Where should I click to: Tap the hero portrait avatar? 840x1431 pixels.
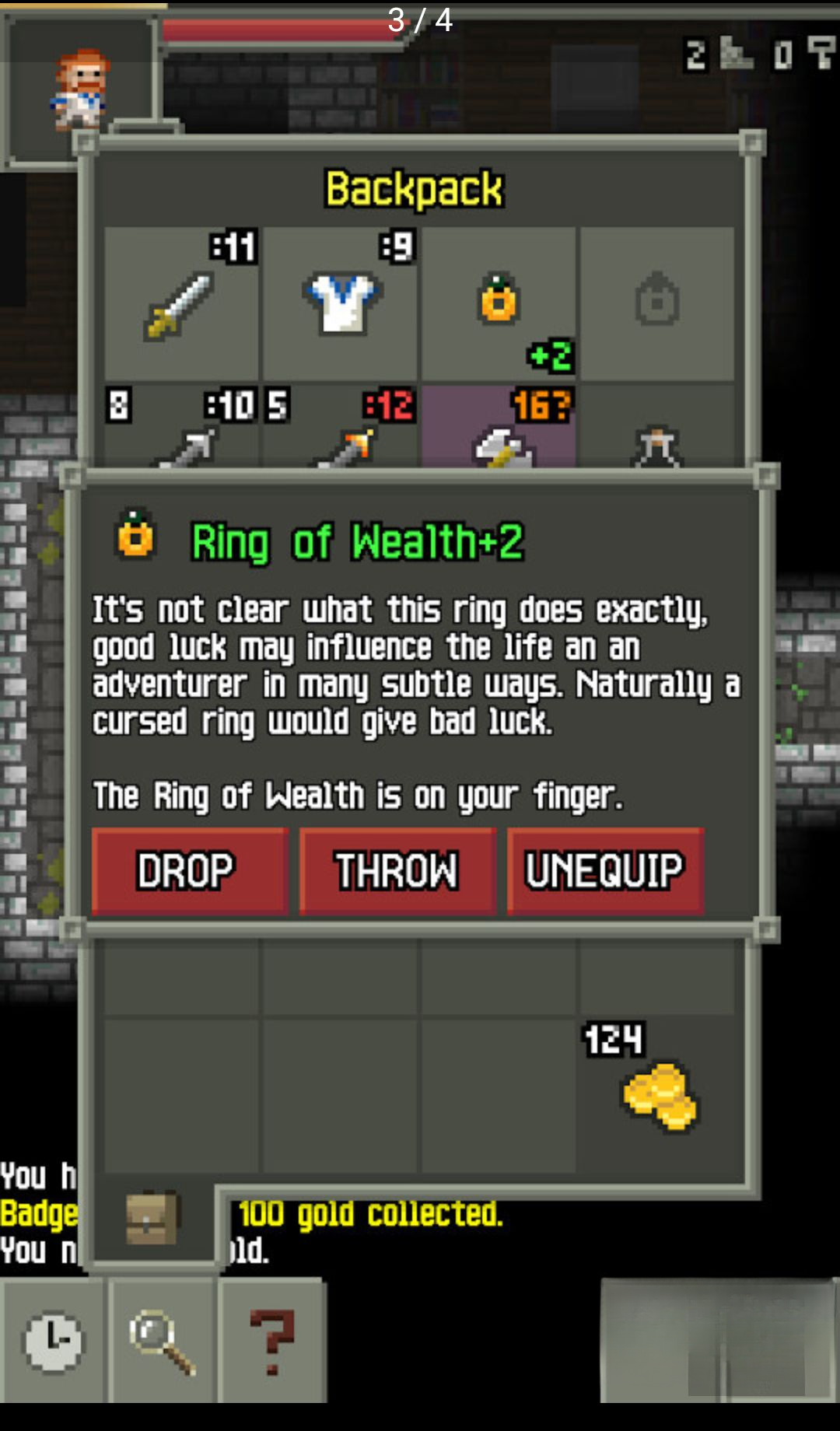tap(79, 89)
